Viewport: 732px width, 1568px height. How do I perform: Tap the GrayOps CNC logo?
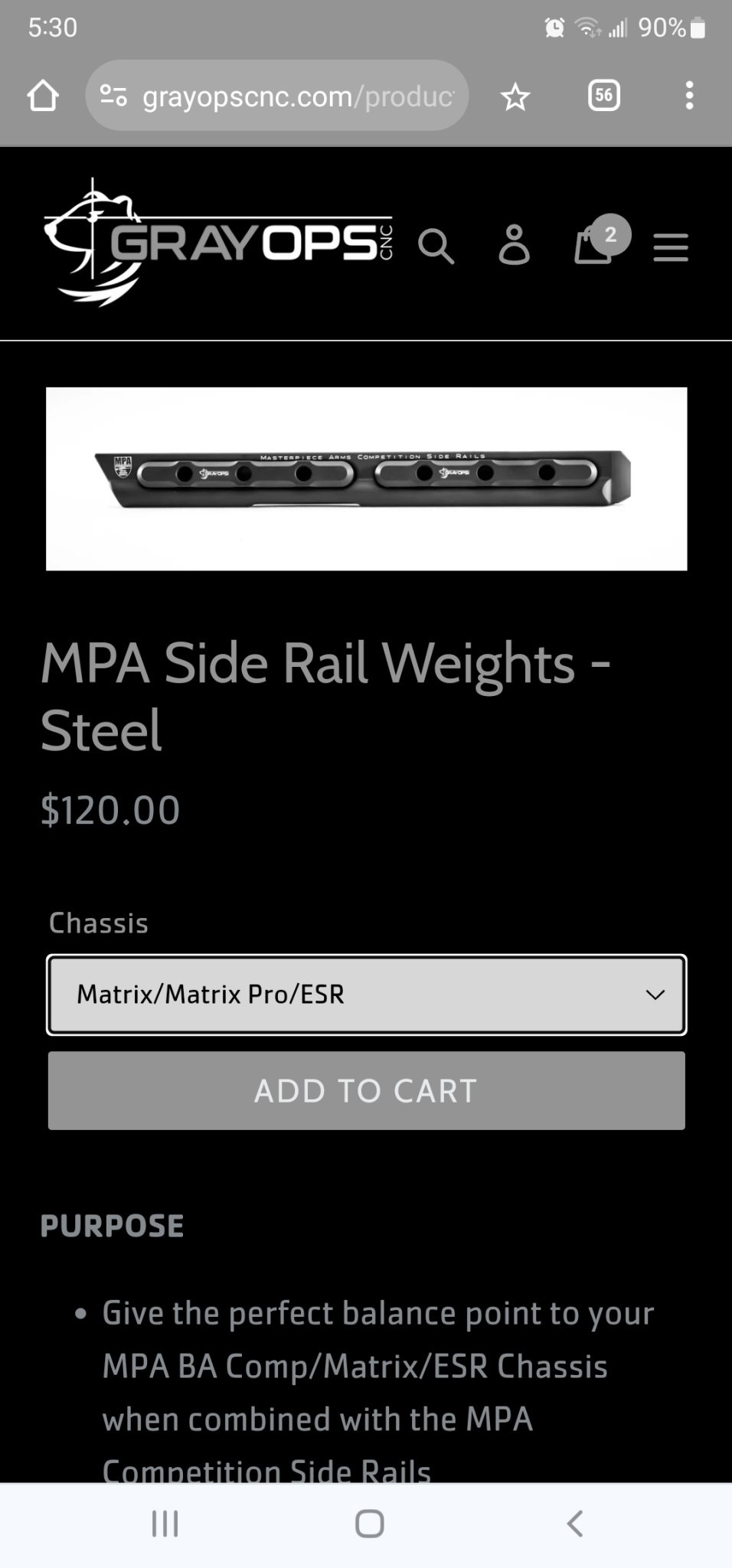coord(219,243)
